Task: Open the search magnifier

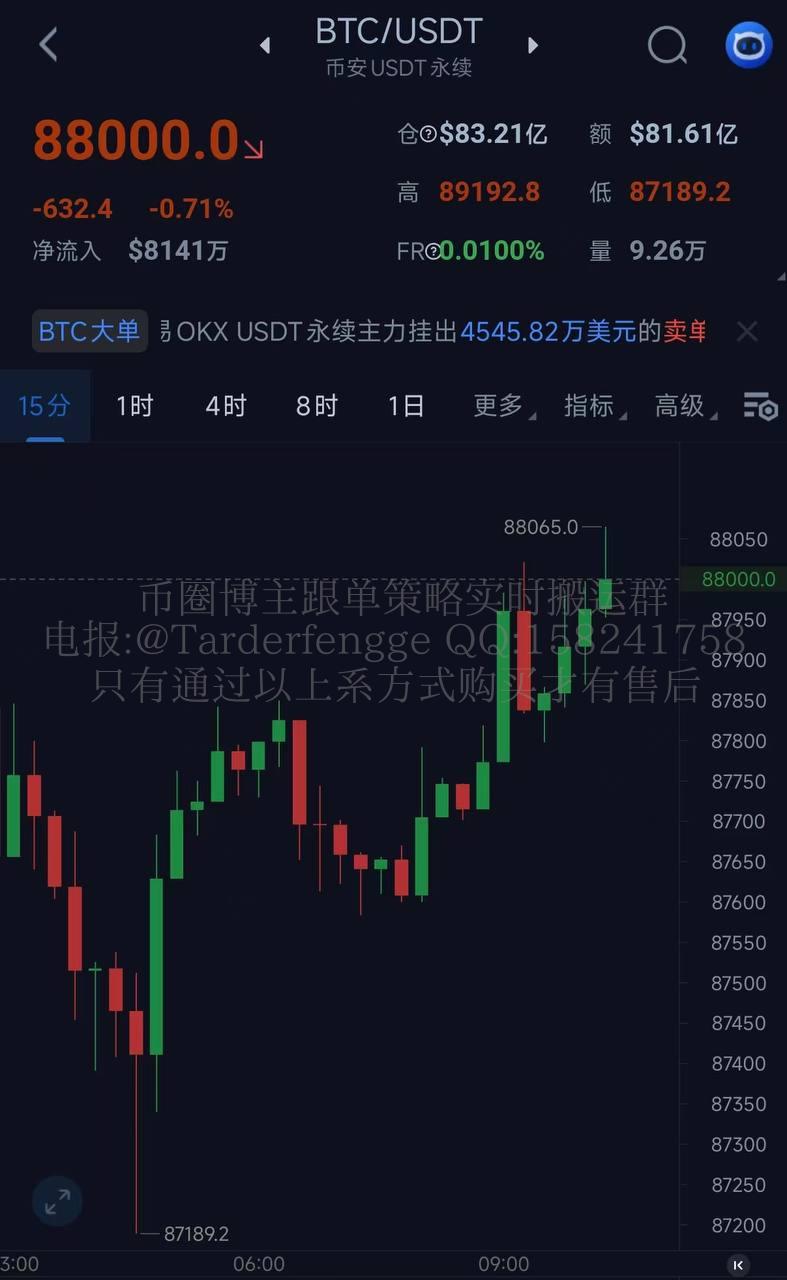Action: click(x=667, y=45)
